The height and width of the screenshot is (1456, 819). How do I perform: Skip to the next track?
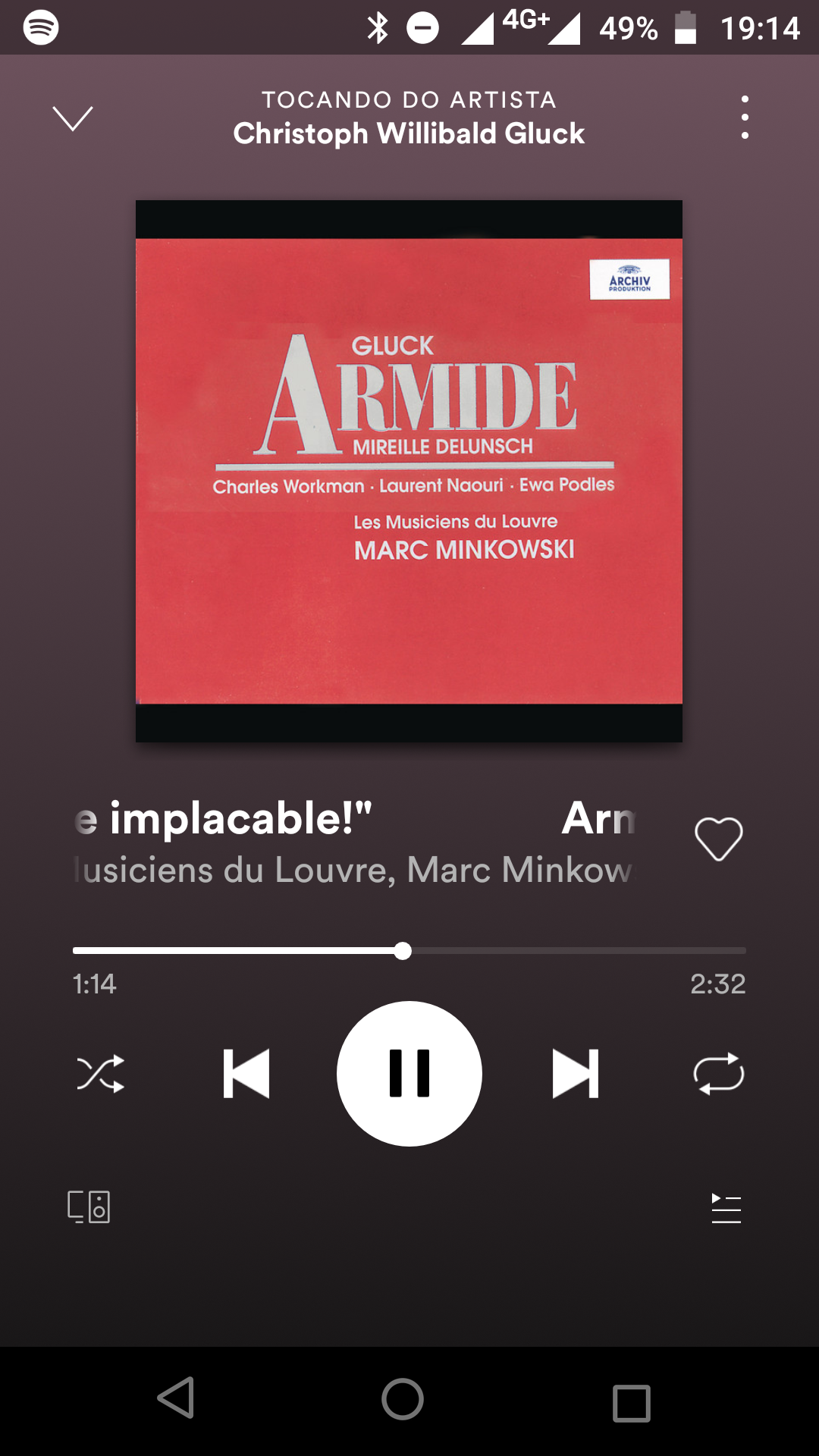click(x=576, y=1073)
